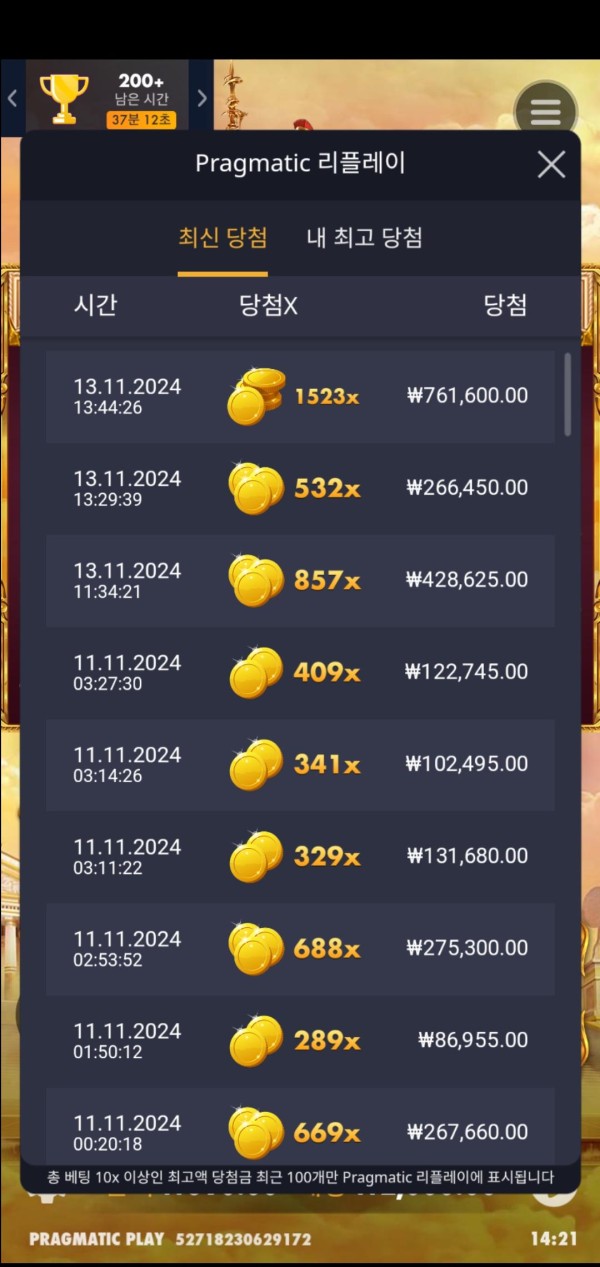Open the 200+ trophy tournament banner
Viewport: 600px width, 1267px height.
coord(107,98)
